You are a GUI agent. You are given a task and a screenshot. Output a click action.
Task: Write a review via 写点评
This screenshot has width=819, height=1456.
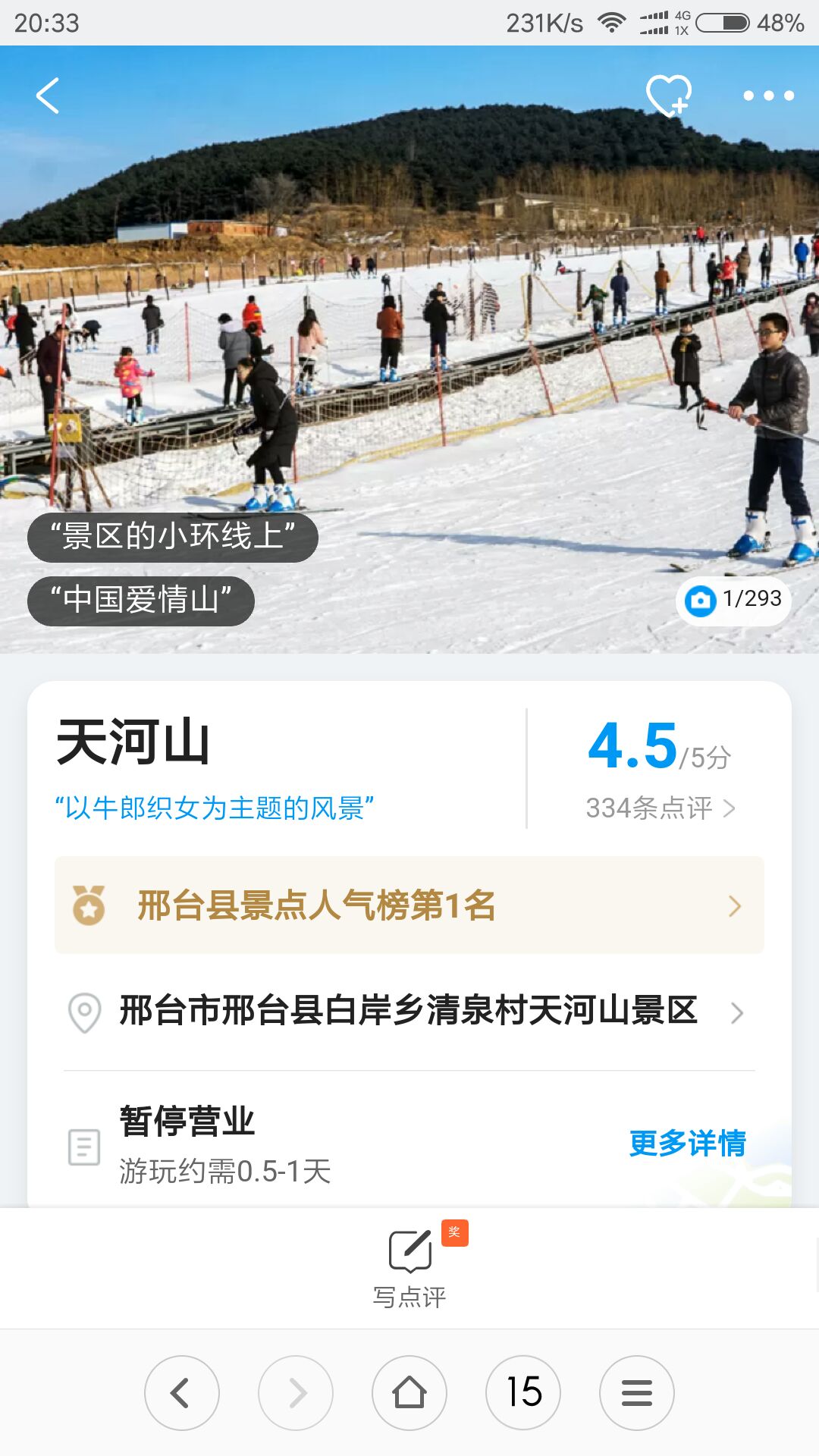pyautogui.click(x=409, y=1268)
